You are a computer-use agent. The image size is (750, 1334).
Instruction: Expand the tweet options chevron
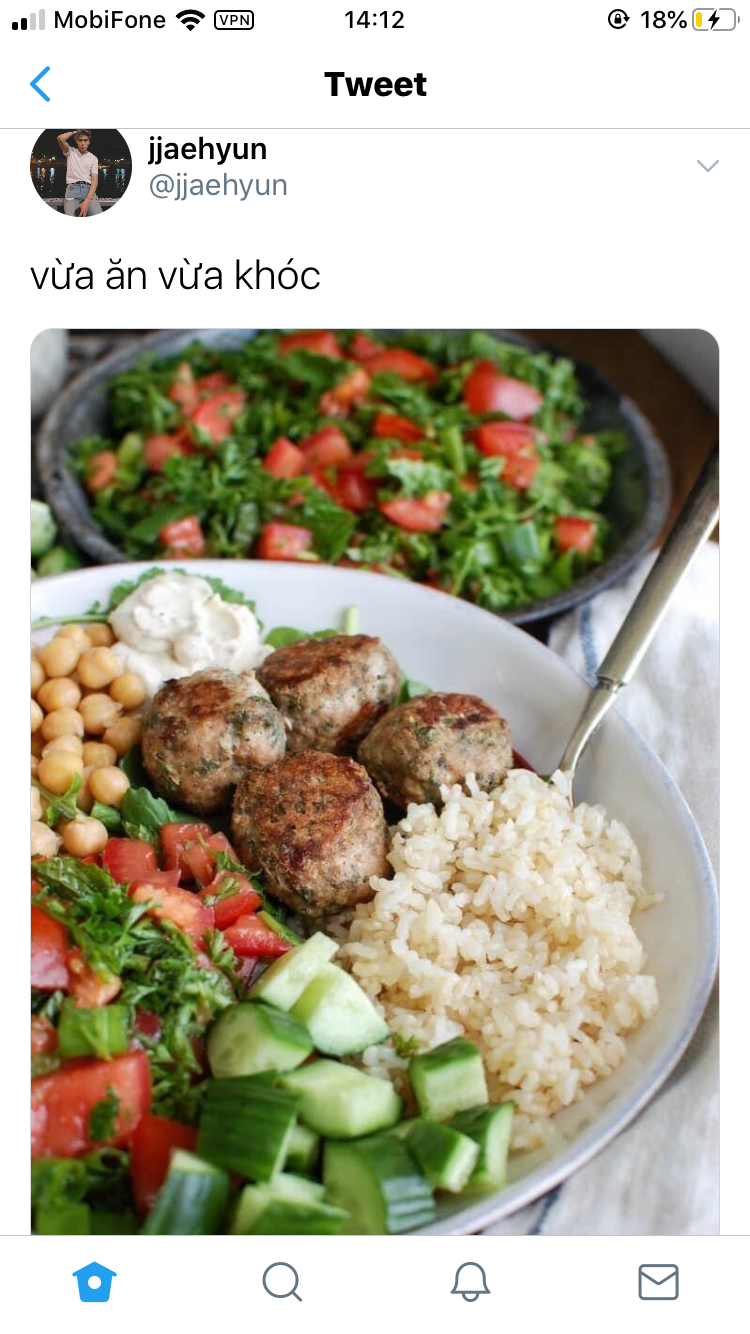708,166
